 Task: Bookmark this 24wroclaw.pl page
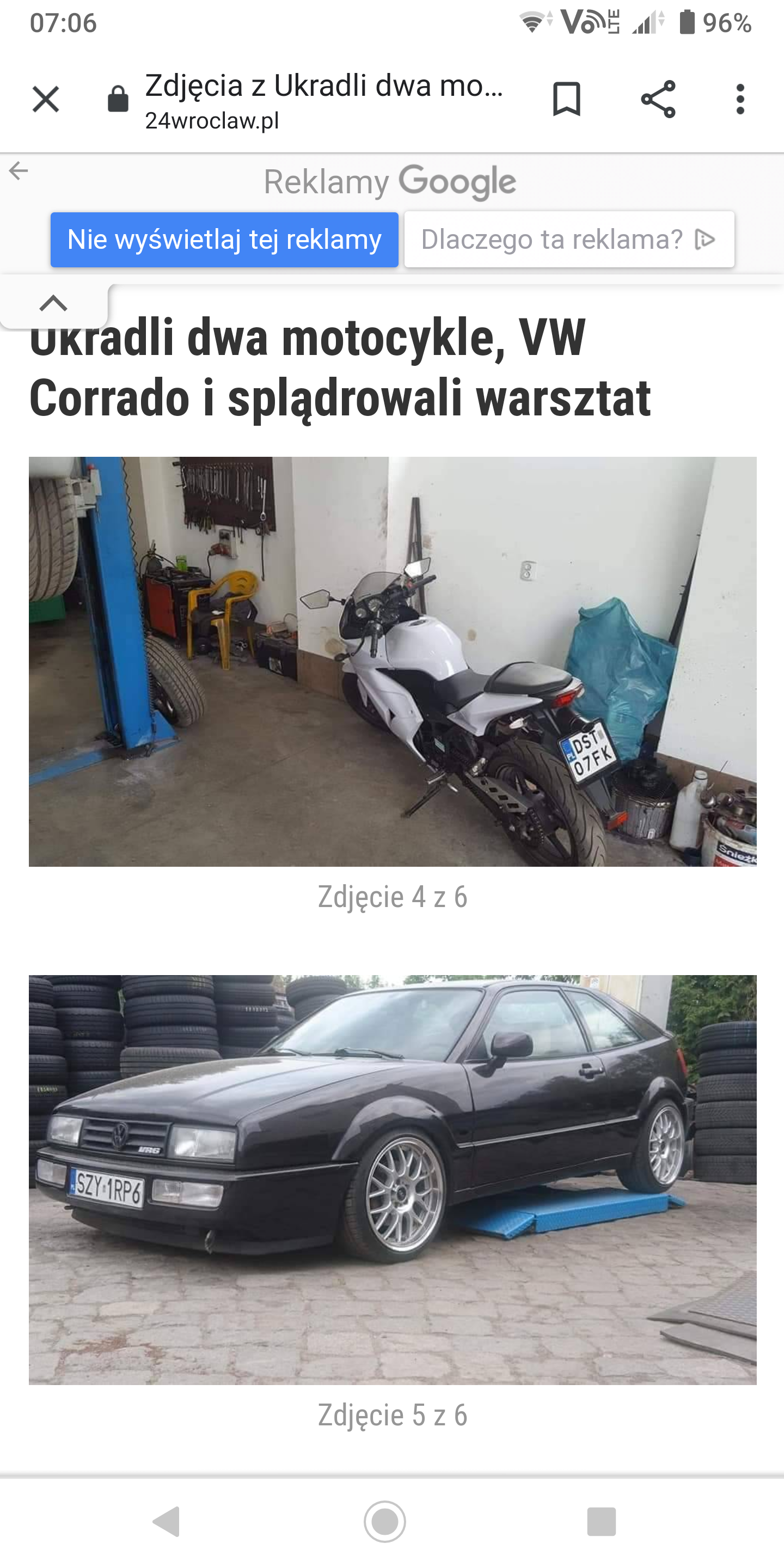coord(566,99)
